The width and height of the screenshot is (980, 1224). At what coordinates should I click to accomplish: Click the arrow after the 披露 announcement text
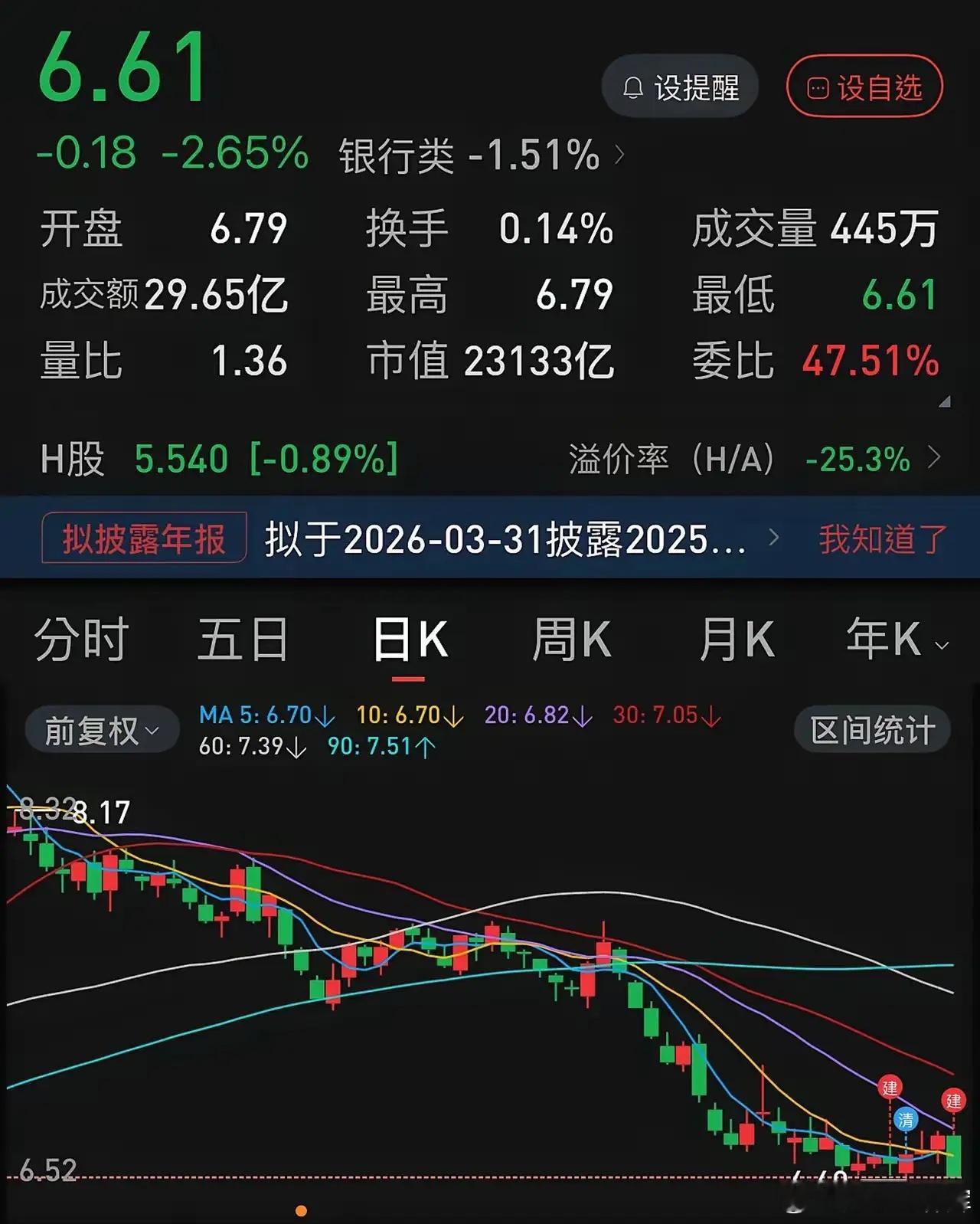coord(775,538)
